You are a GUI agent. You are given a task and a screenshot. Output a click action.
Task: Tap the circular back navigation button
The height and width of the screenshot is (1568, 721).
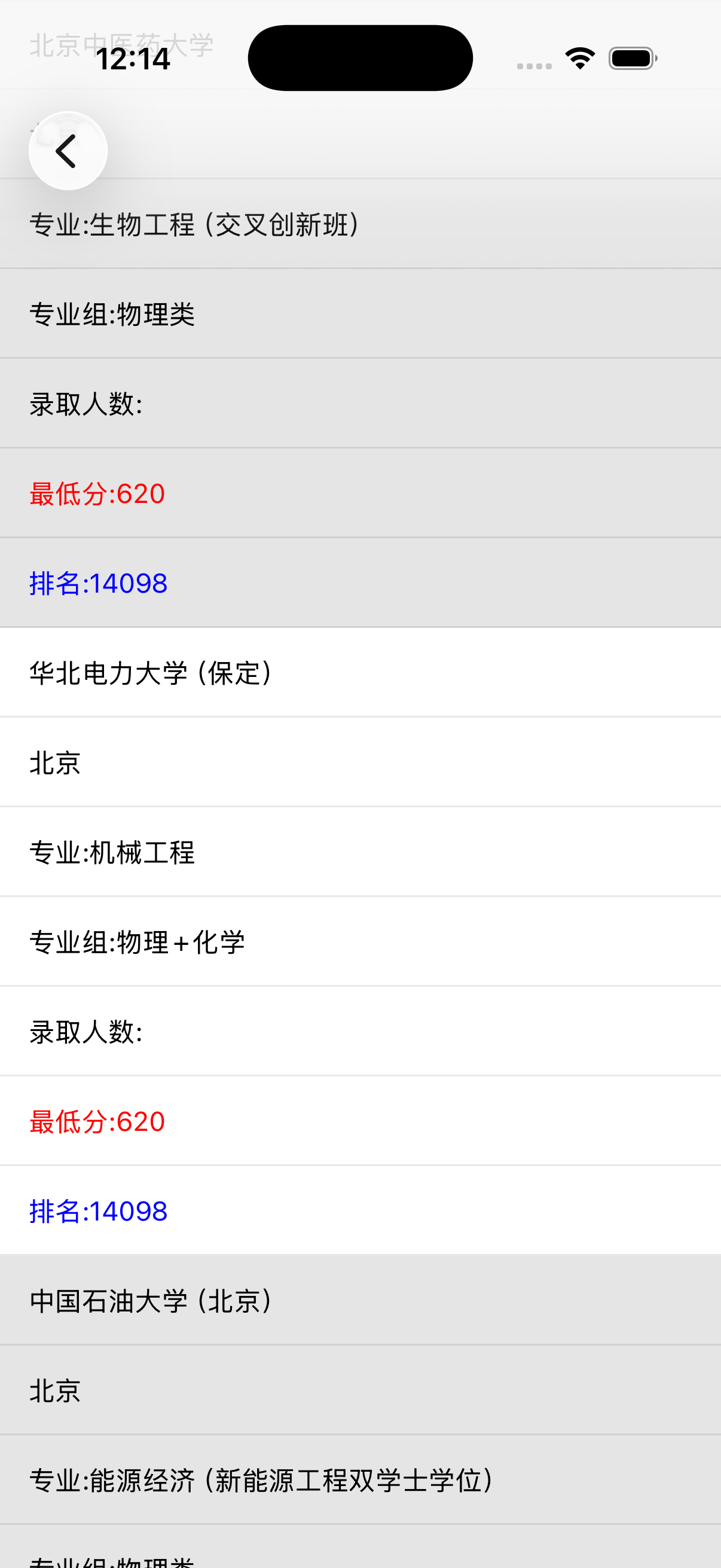[67, 151]
